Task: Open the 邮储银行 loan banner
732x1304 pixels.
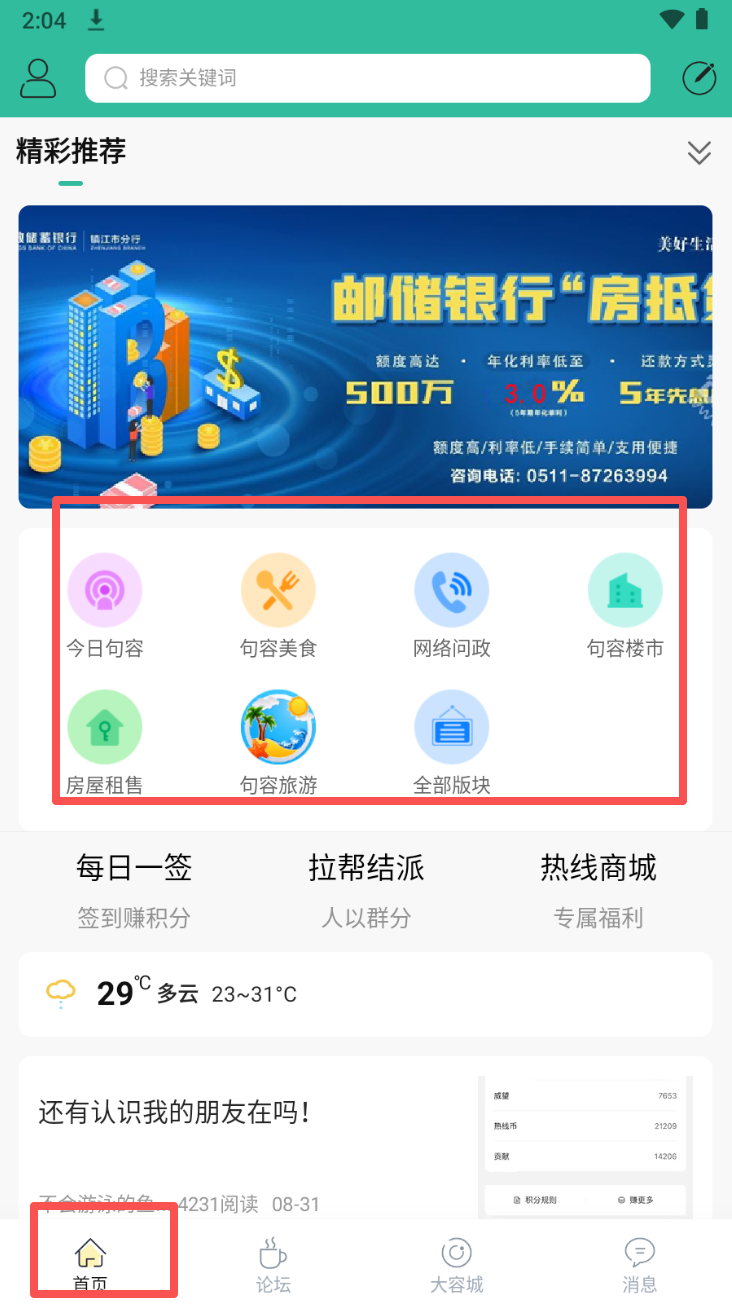Action: 365,356
